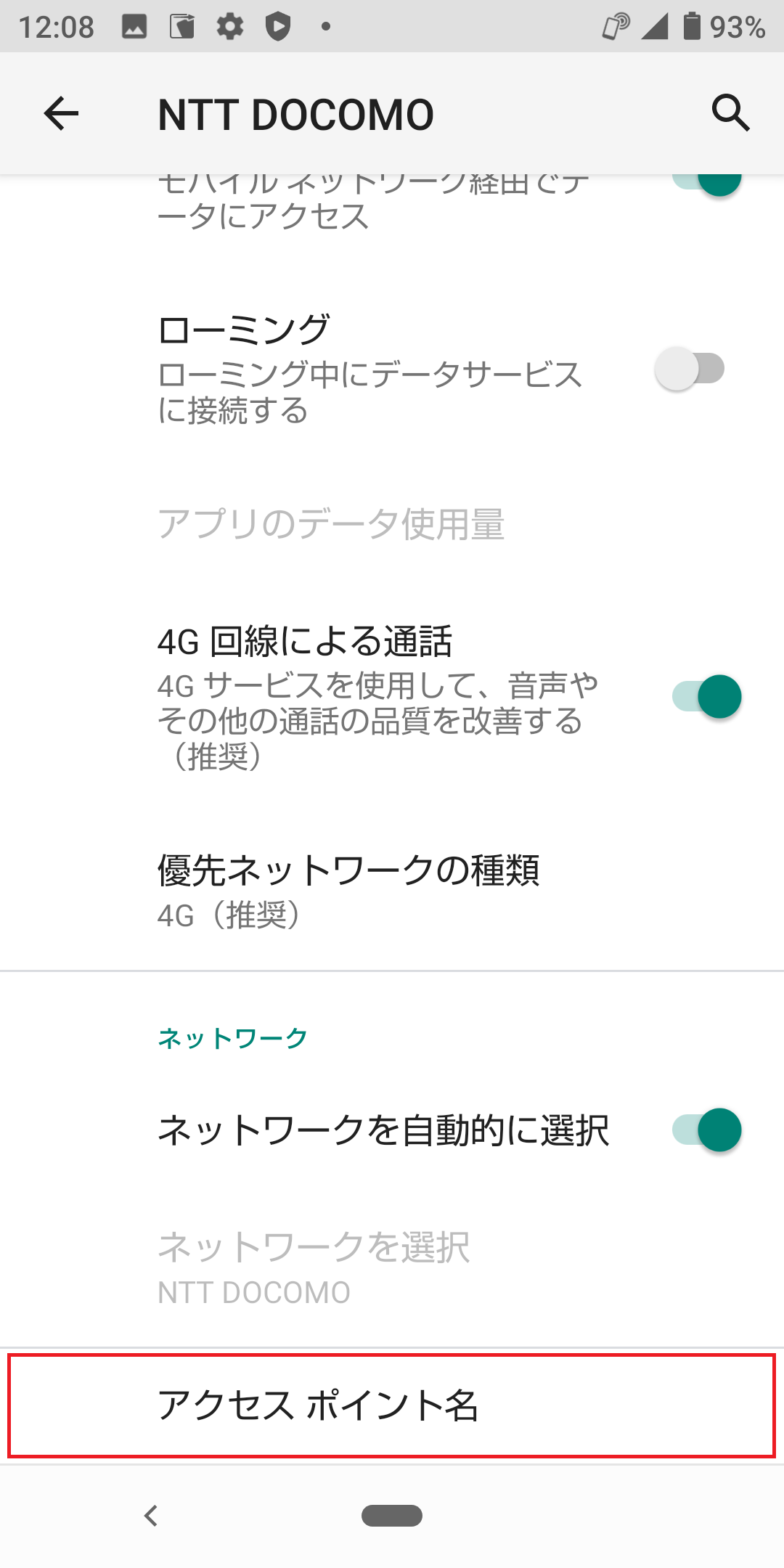The height and width of the screenshot is (1568, 784).
Task: Tap the back arrow beside NTT DOCOMO
Action: [x=60, y=113]
